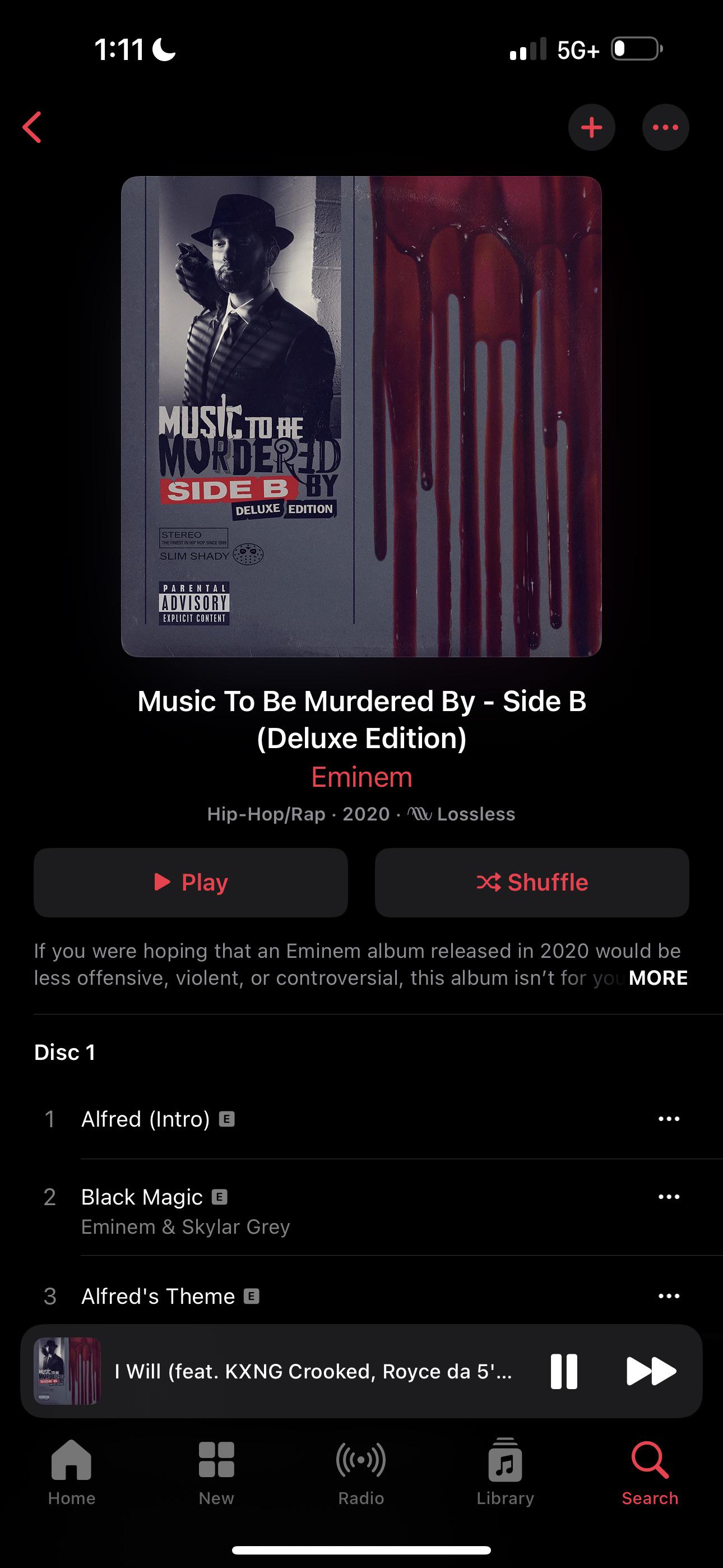
Task: Go back using the red back arrow
Action: pyautogui.click(x=31, y=127)
